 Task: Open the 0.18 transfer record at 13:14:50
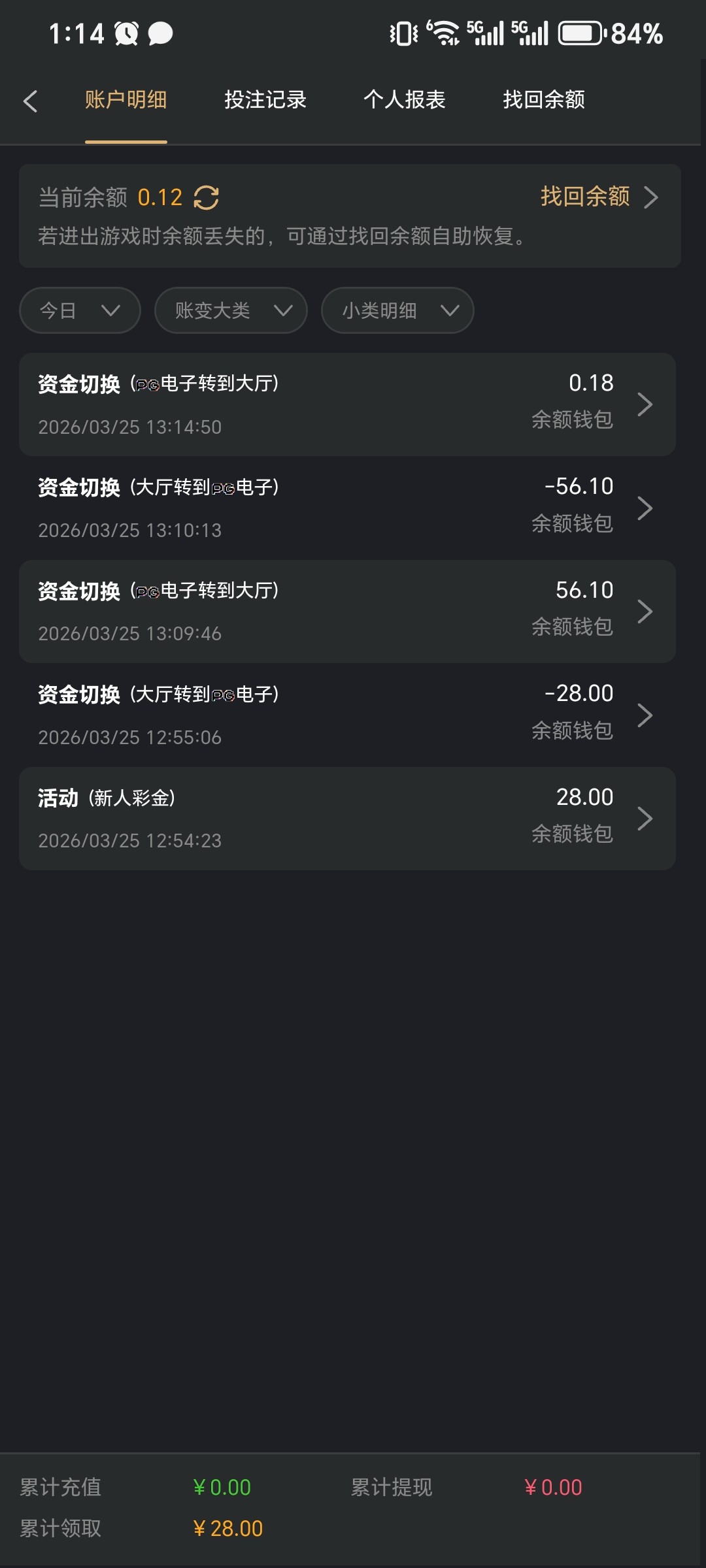pyautogui.click(x=346, y=404)
